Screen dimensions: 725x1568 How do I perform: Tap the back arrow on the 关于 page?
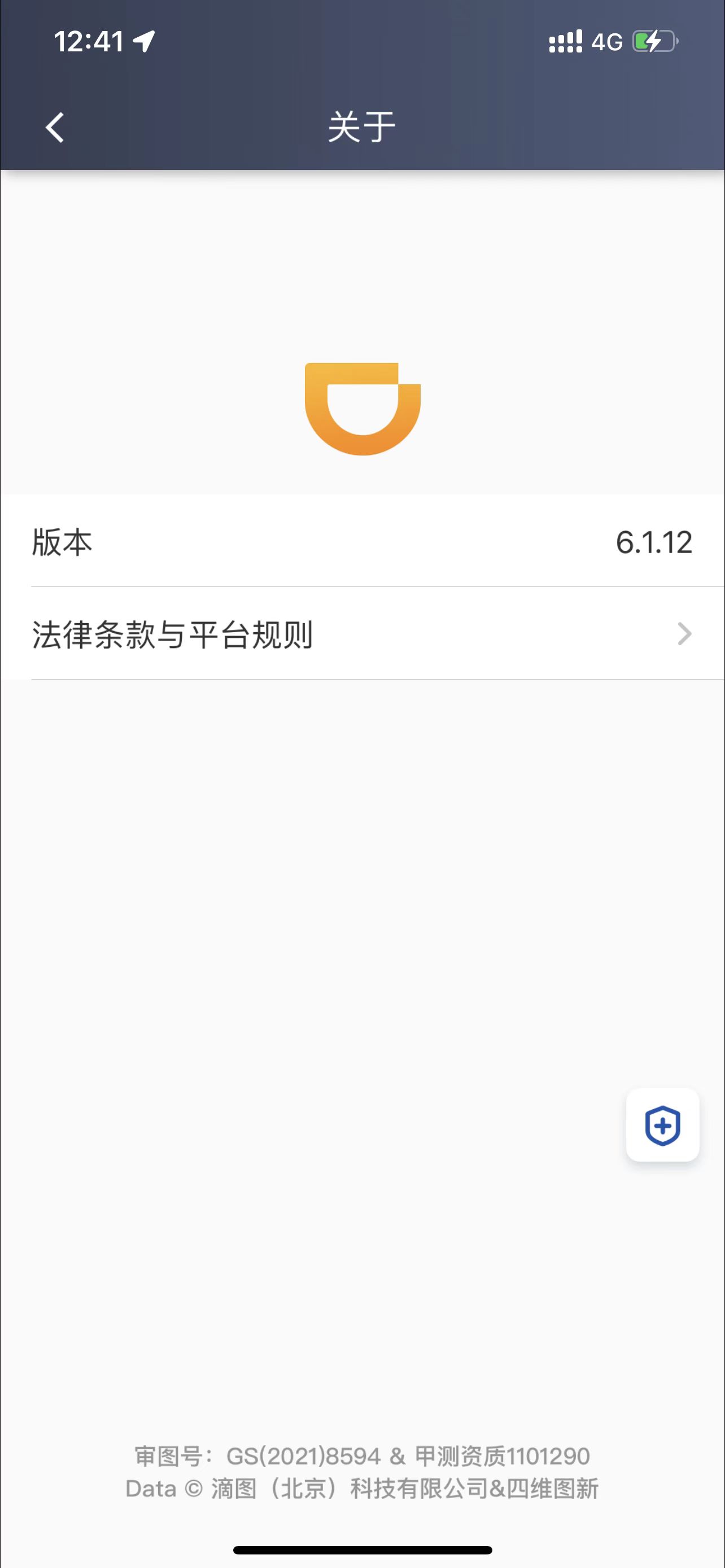click(x=55, y=126)
